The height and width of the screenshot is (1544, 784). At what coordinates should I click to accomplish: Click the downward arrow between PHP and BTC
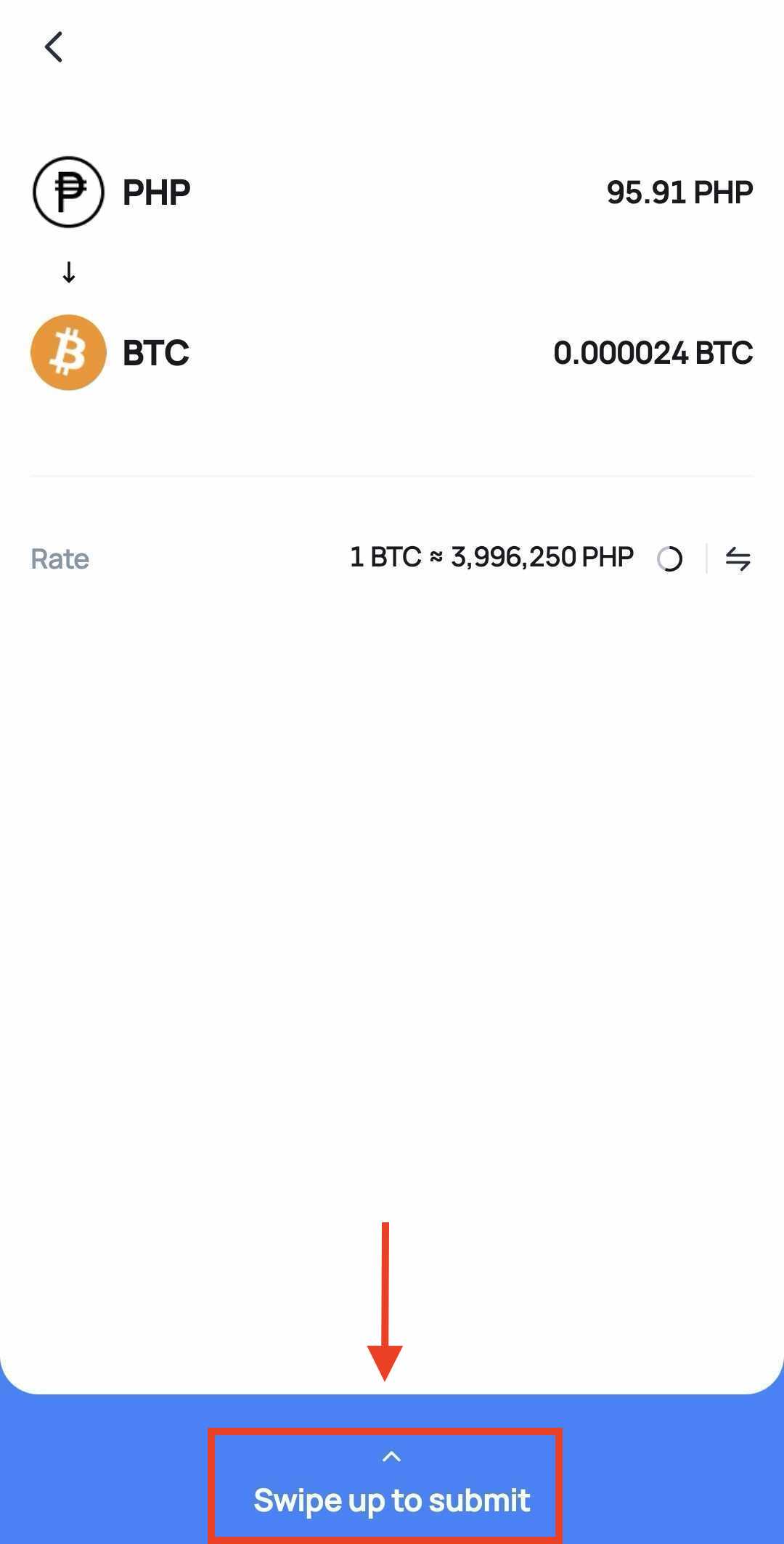68,272
